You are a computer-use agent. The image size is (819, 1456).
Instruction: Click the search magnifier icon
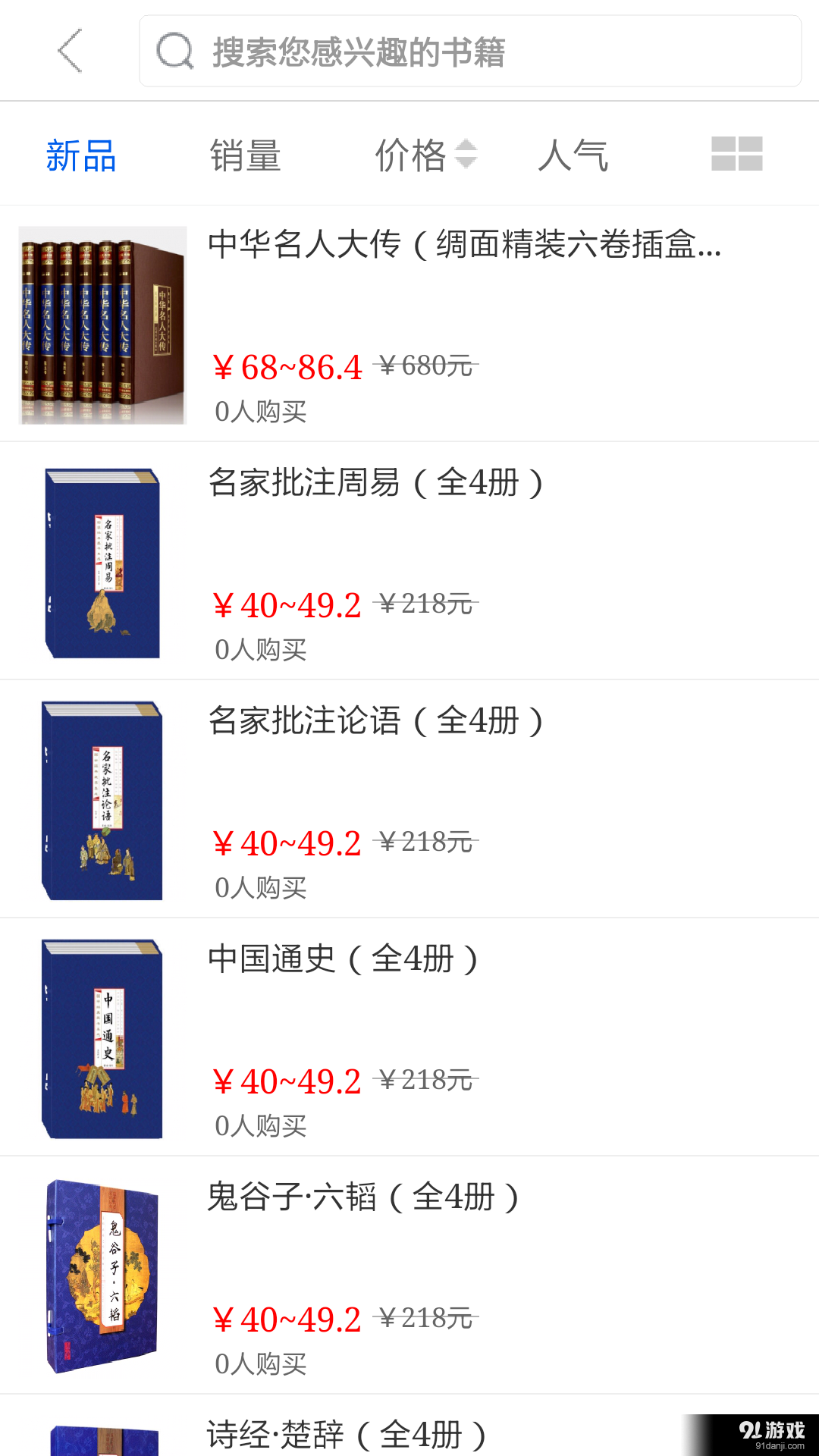[173, 51]
